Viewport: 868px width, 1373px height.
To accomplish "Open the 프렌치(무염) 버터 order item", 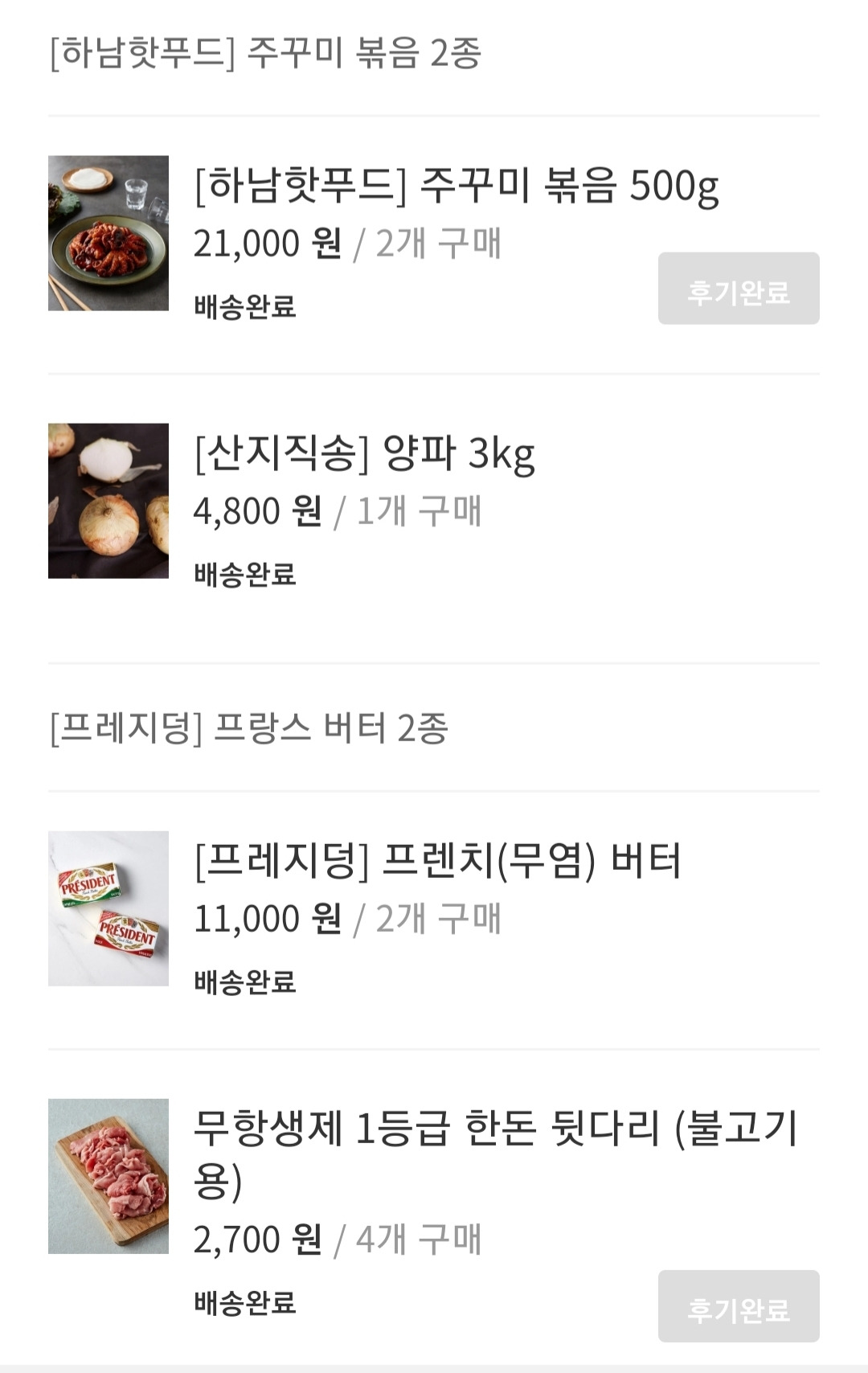I will click(438, 862).
